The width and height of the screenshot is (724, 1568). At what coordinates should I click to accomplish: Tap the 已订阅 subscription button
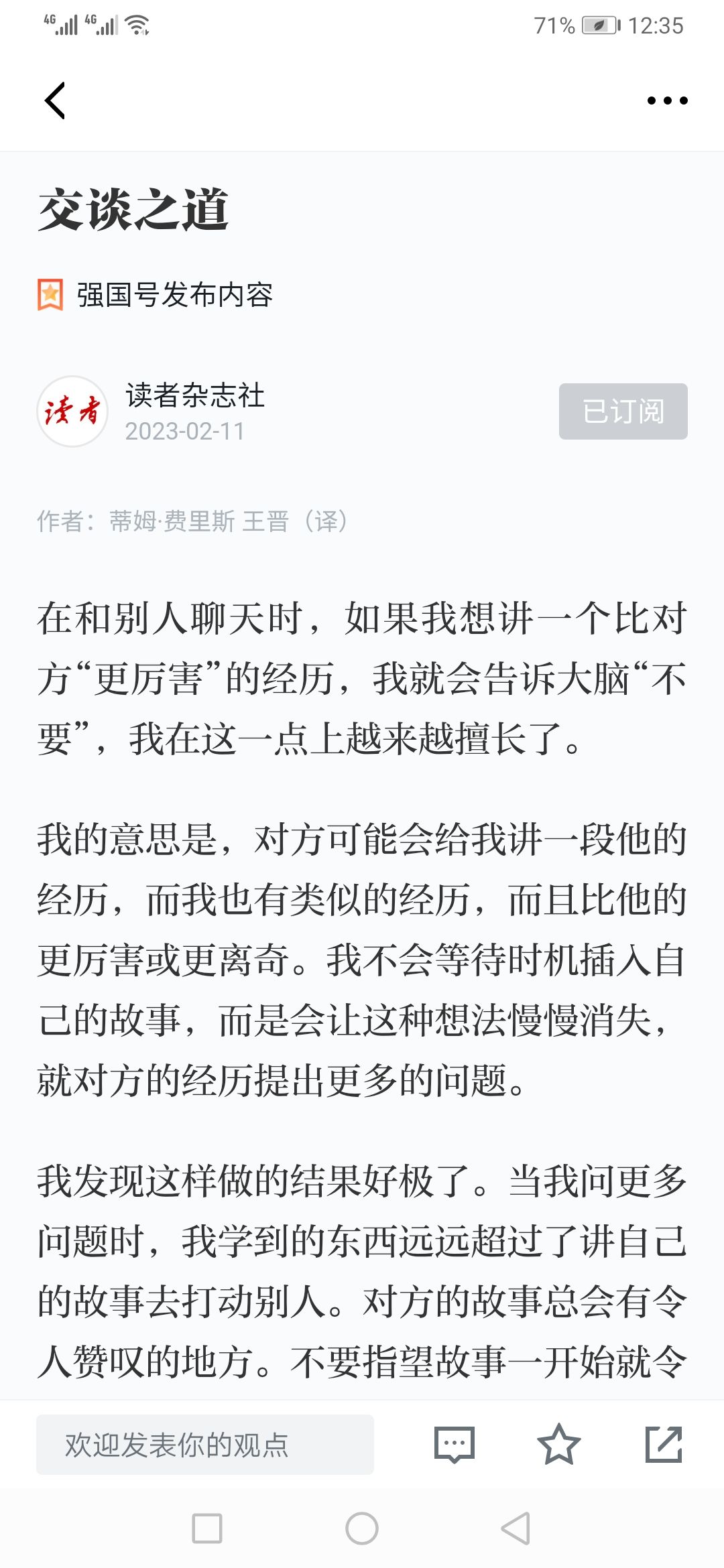(x=623, y=411)
